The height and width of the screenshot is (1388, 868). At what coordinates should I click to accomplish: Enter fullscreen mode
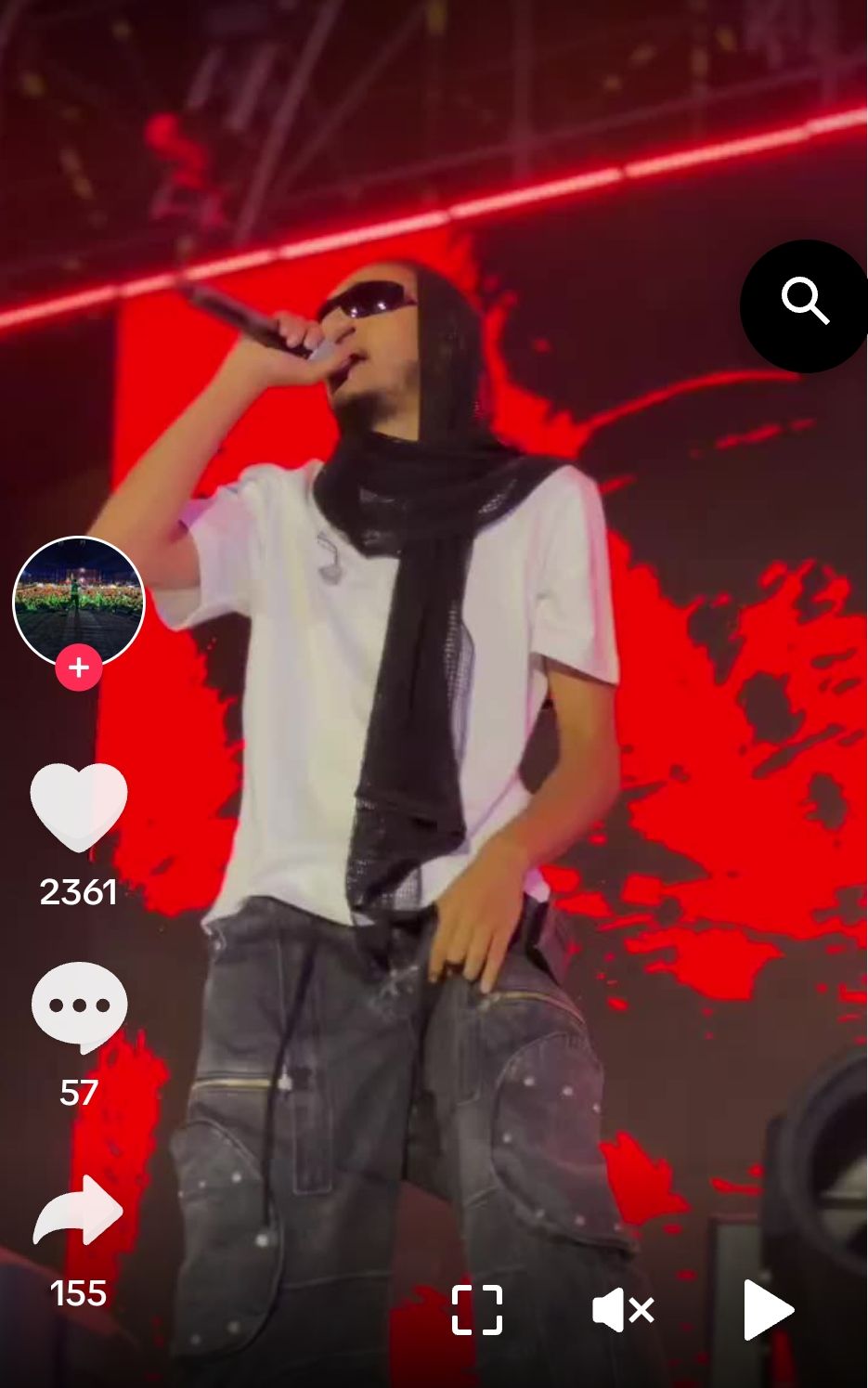[477, 1310]
